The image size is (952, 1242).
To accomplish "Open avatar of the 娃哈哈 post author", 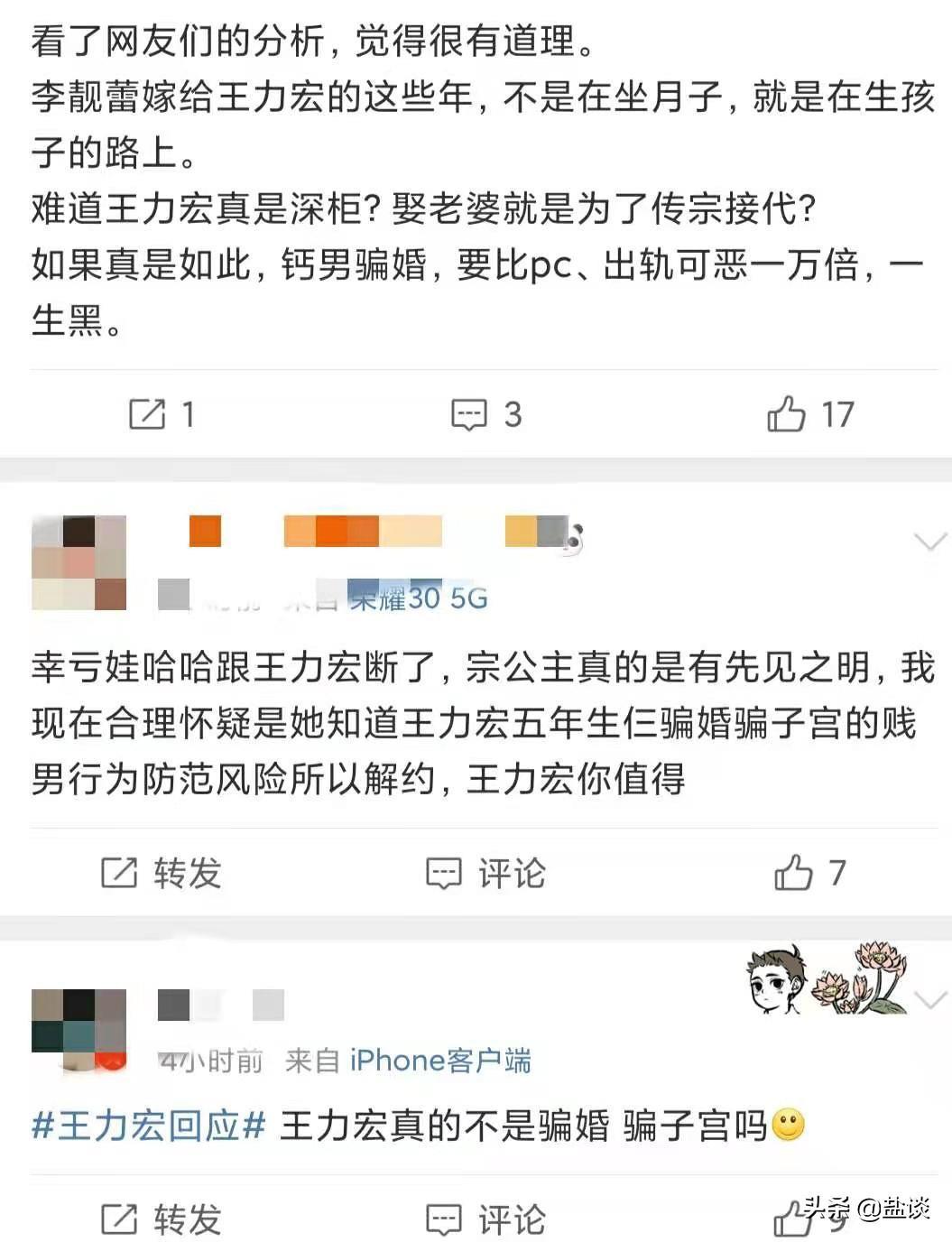I will (x=79, y=562).
